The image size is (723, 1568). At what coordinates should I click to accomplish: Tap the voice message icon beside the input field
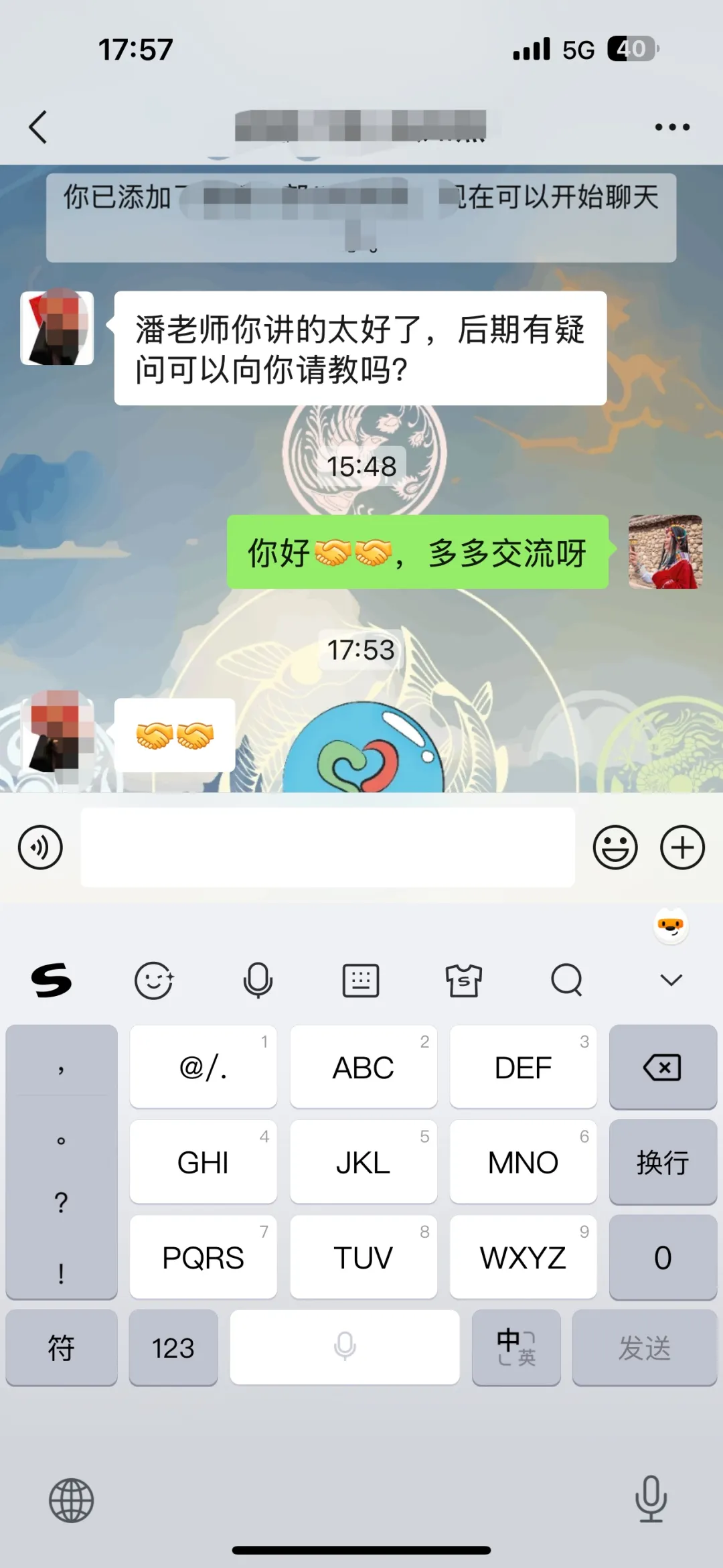(39, 847)
